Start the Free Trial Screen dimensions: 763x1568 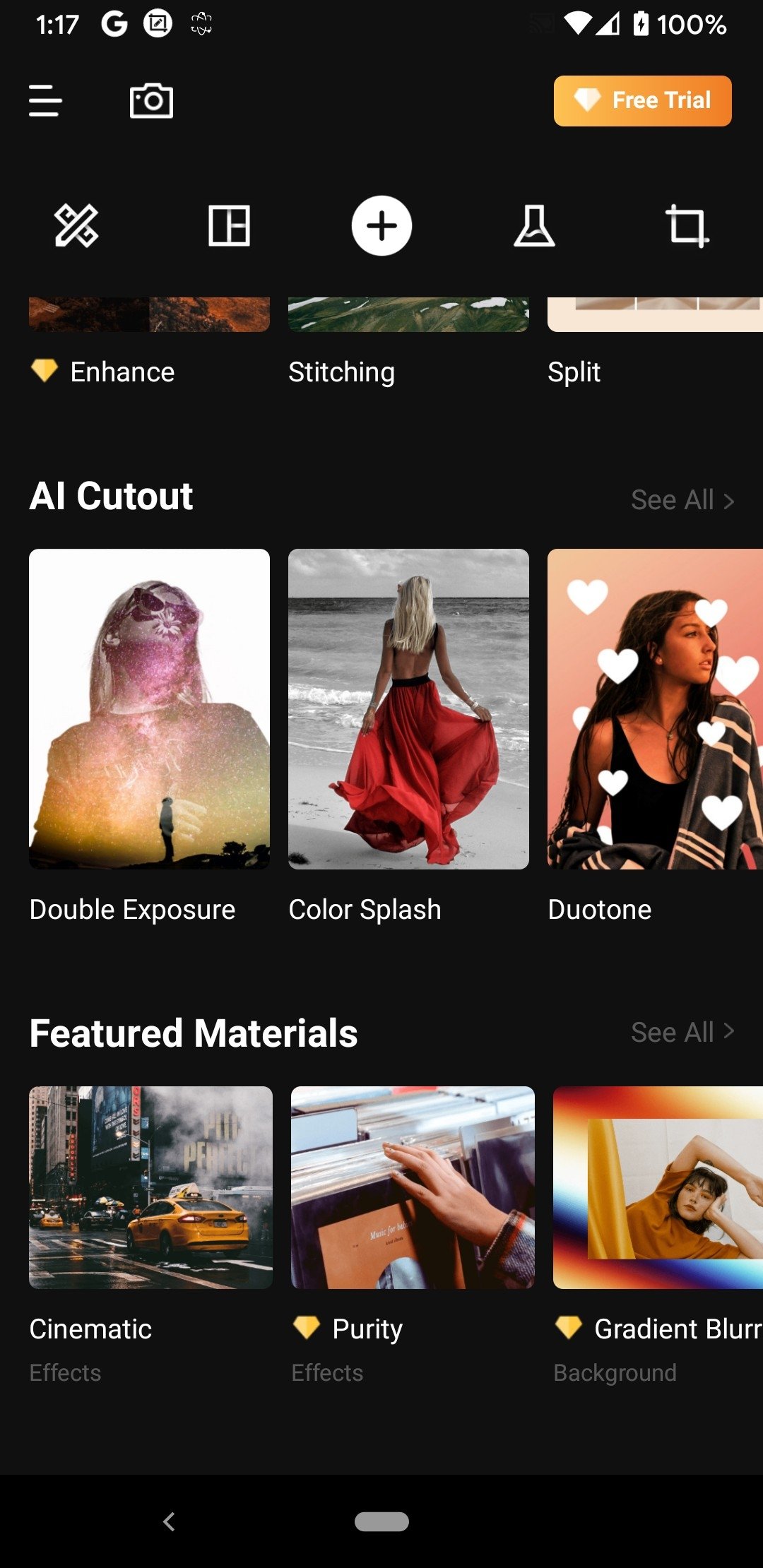642,100
